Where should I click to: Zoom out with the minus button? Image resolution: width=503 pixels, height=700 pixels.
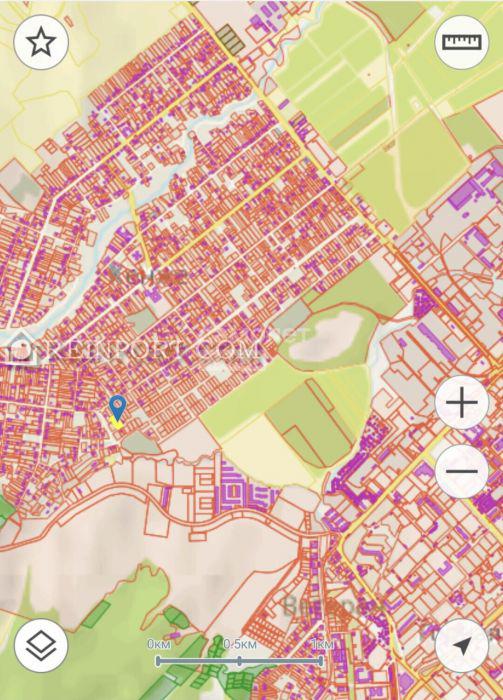(x=461, y=471)
